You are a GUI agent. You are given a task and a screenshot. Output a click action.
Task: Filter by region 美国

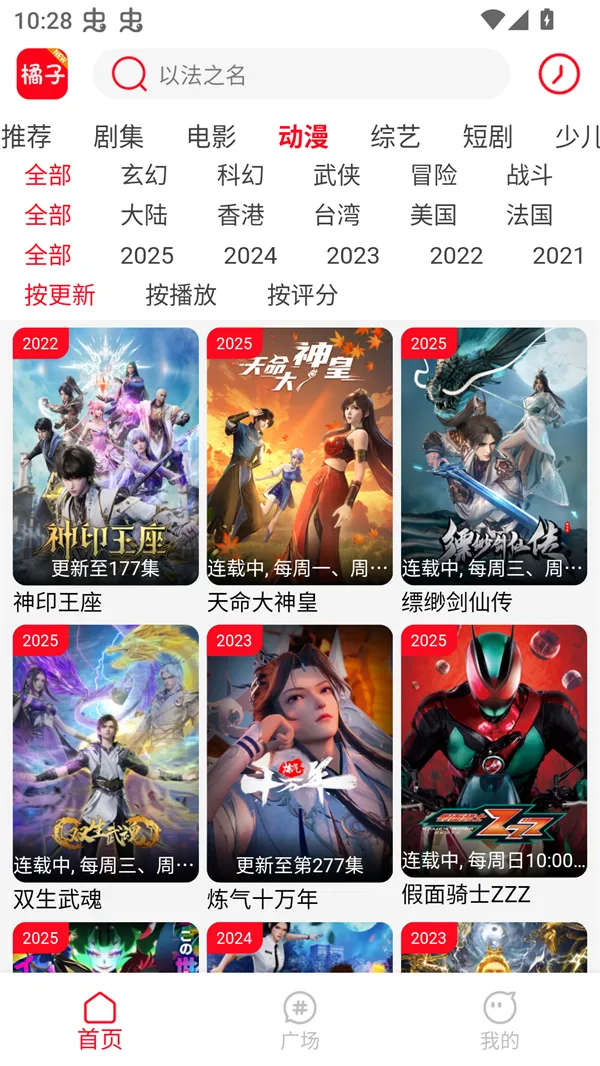pos(433,215)
